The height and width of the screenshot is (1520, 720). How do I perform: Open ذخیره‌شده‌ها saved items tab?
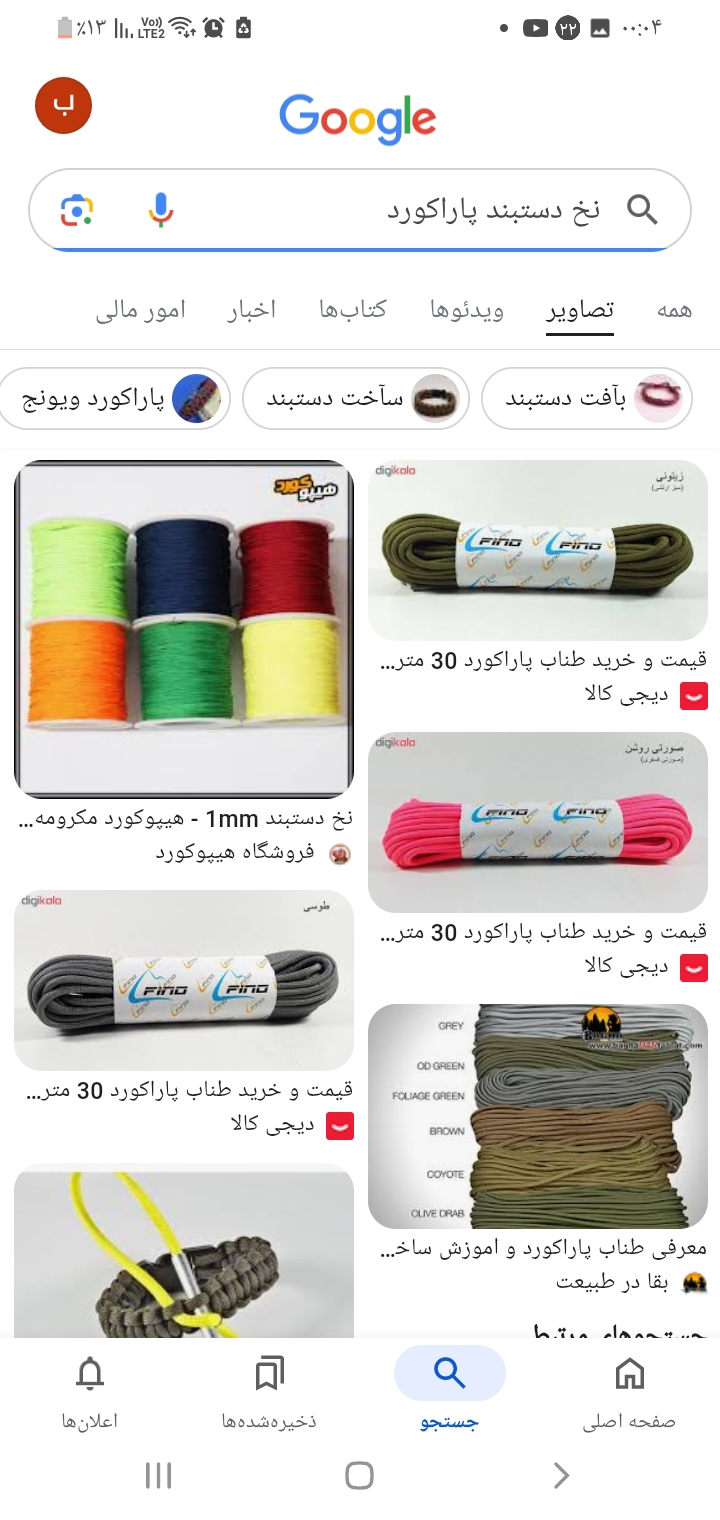269,1390
